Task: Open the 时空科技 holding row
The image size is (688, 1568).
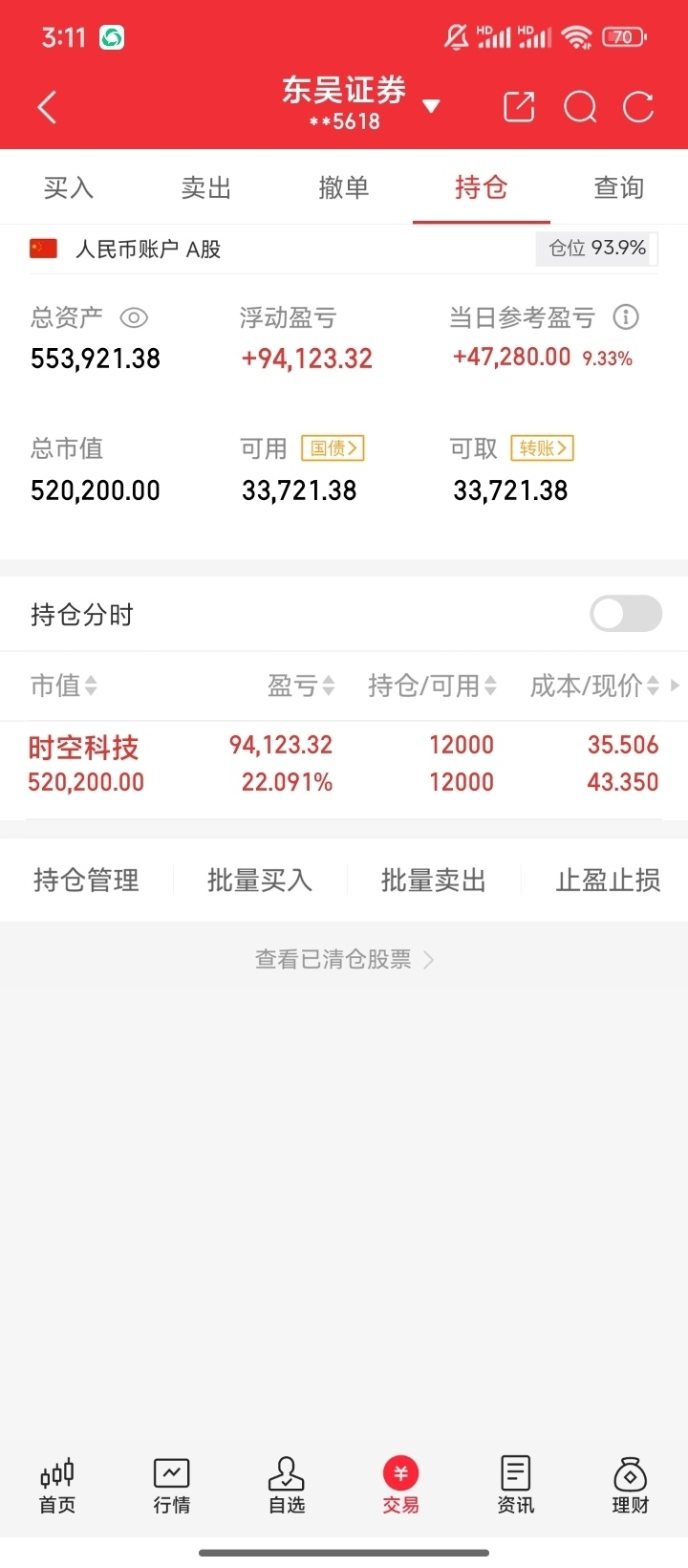Action: coord(344,763)
